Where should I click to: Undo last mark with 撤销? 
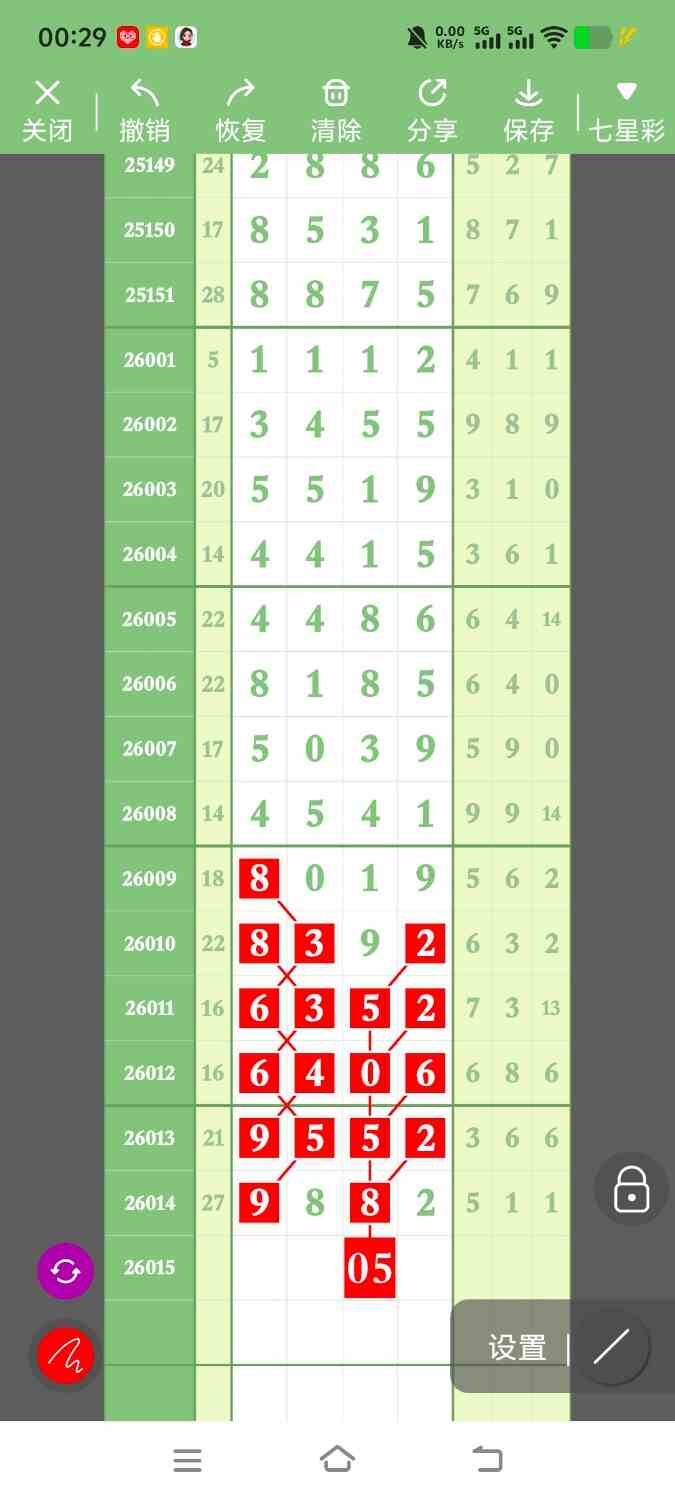click(144, 112)
